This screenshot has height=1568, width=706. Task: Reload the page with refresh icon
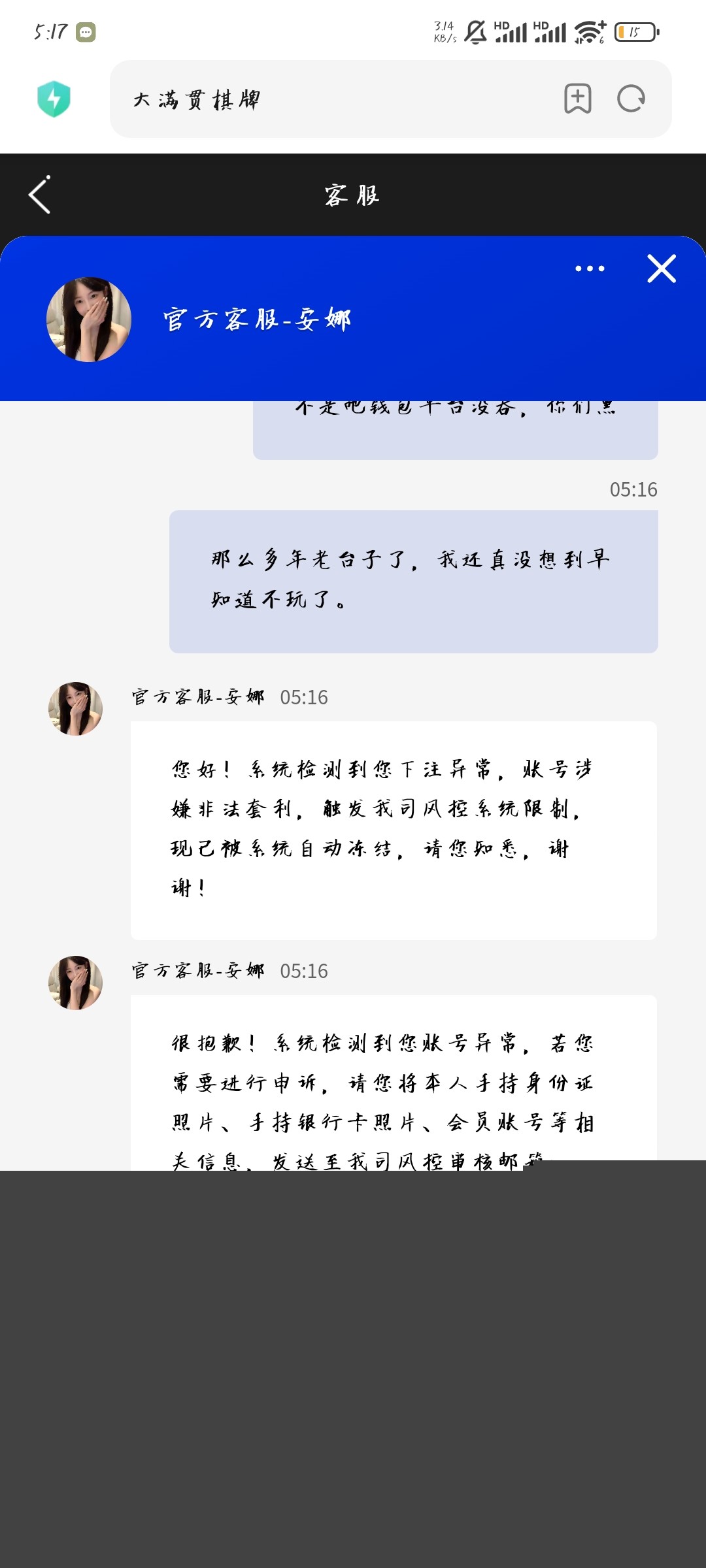(x=630, y=99)
